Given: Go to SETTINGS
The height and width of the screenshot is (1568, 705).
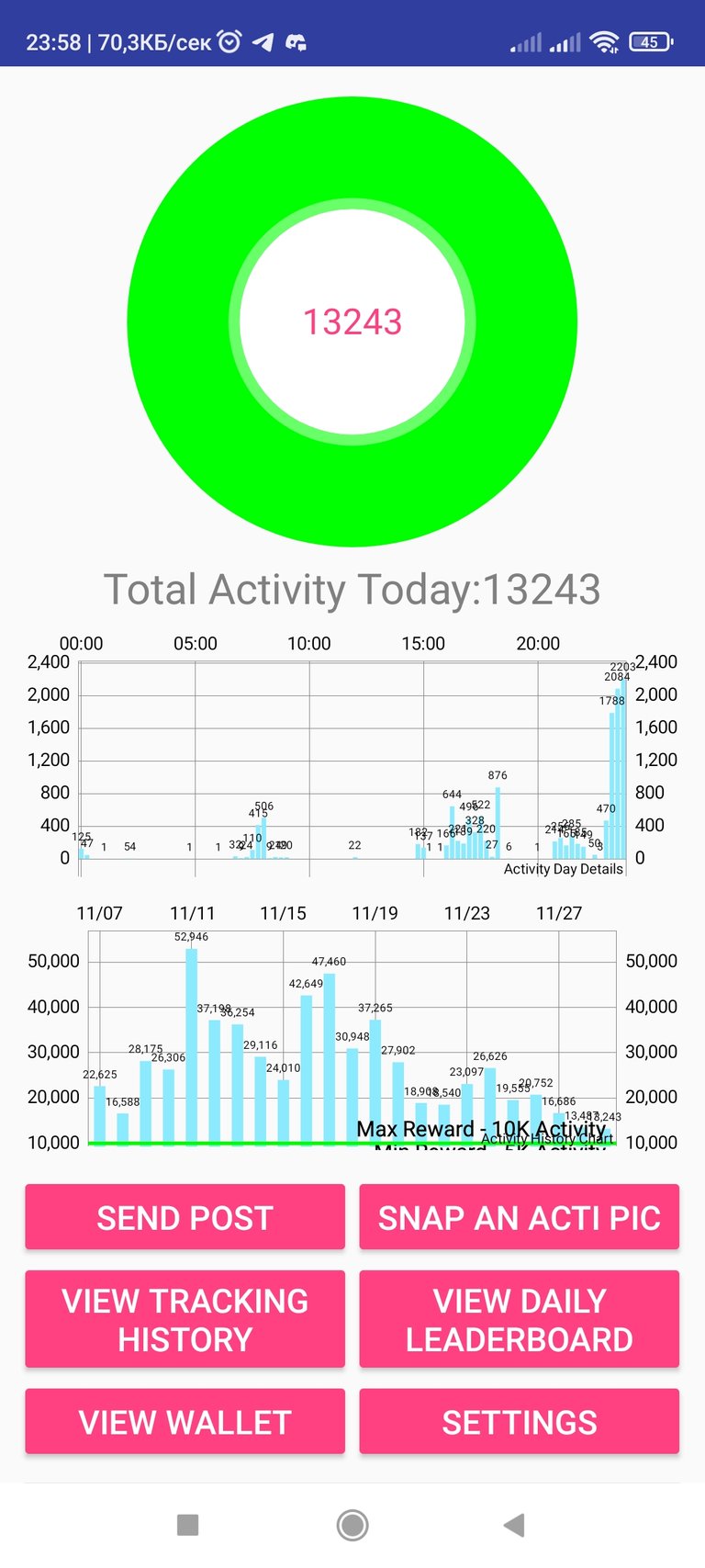Looking at the screenshot, I should coord(519,1421).
